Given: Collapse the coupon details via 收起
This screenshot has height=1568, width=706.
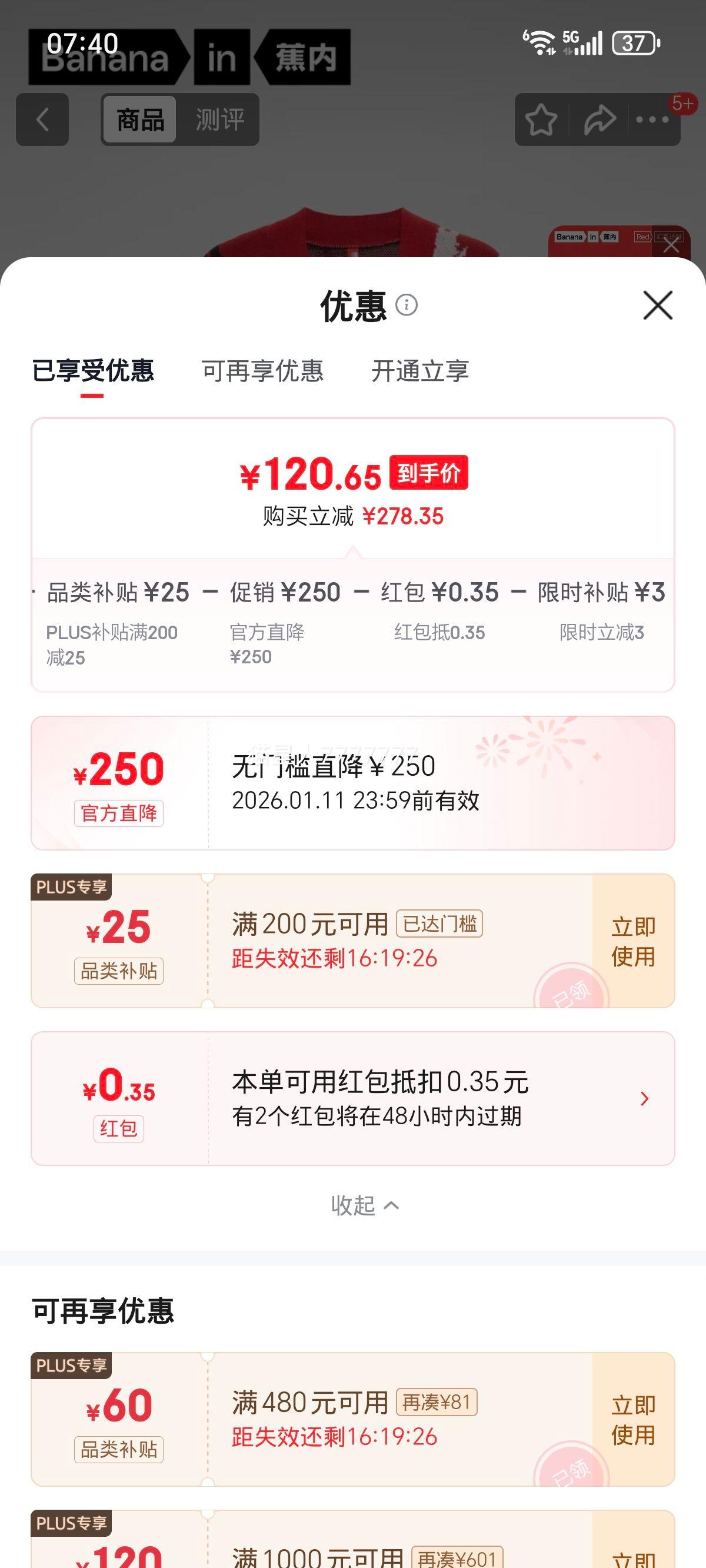Looking at the screenshot, I should 364,1204.
